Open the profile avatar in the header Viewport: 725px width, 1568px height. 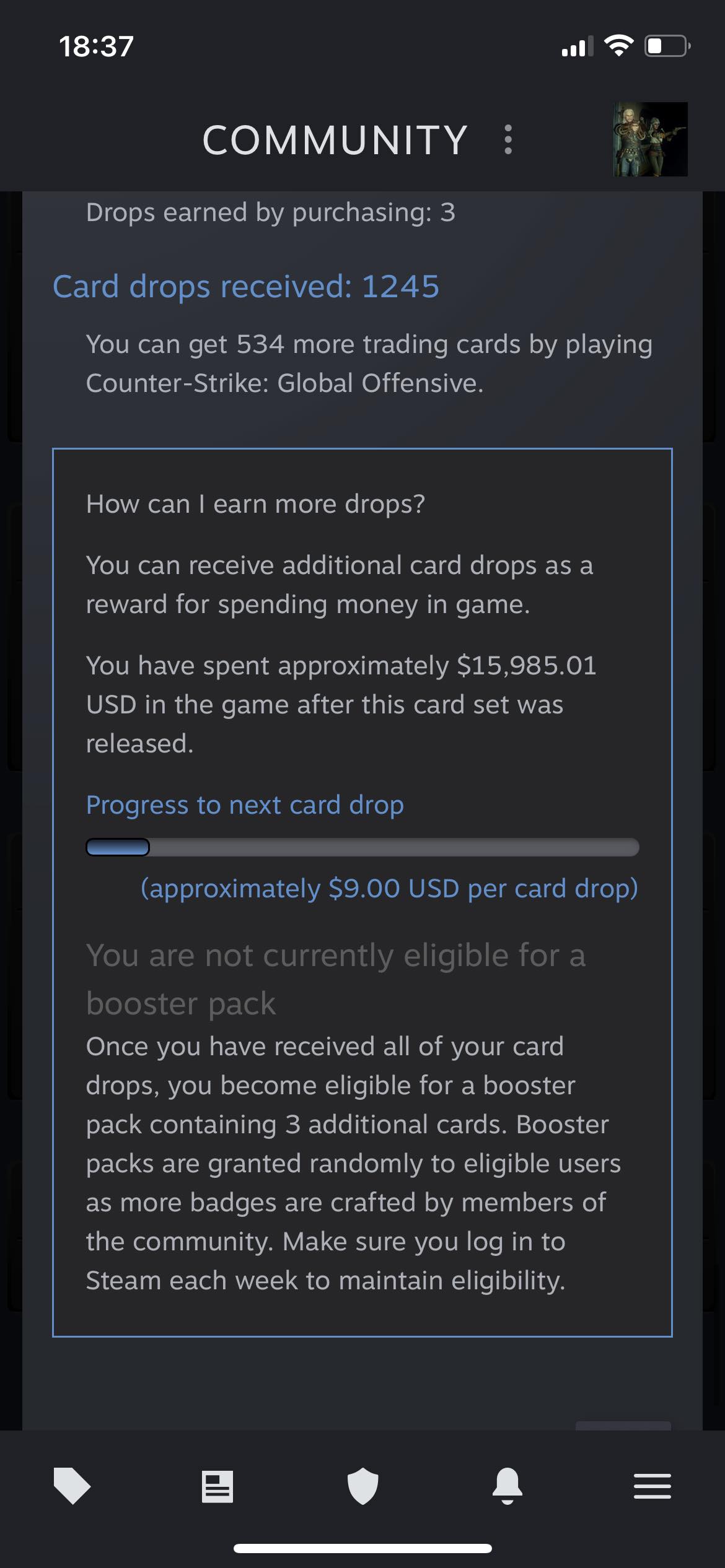coord(650,139)
